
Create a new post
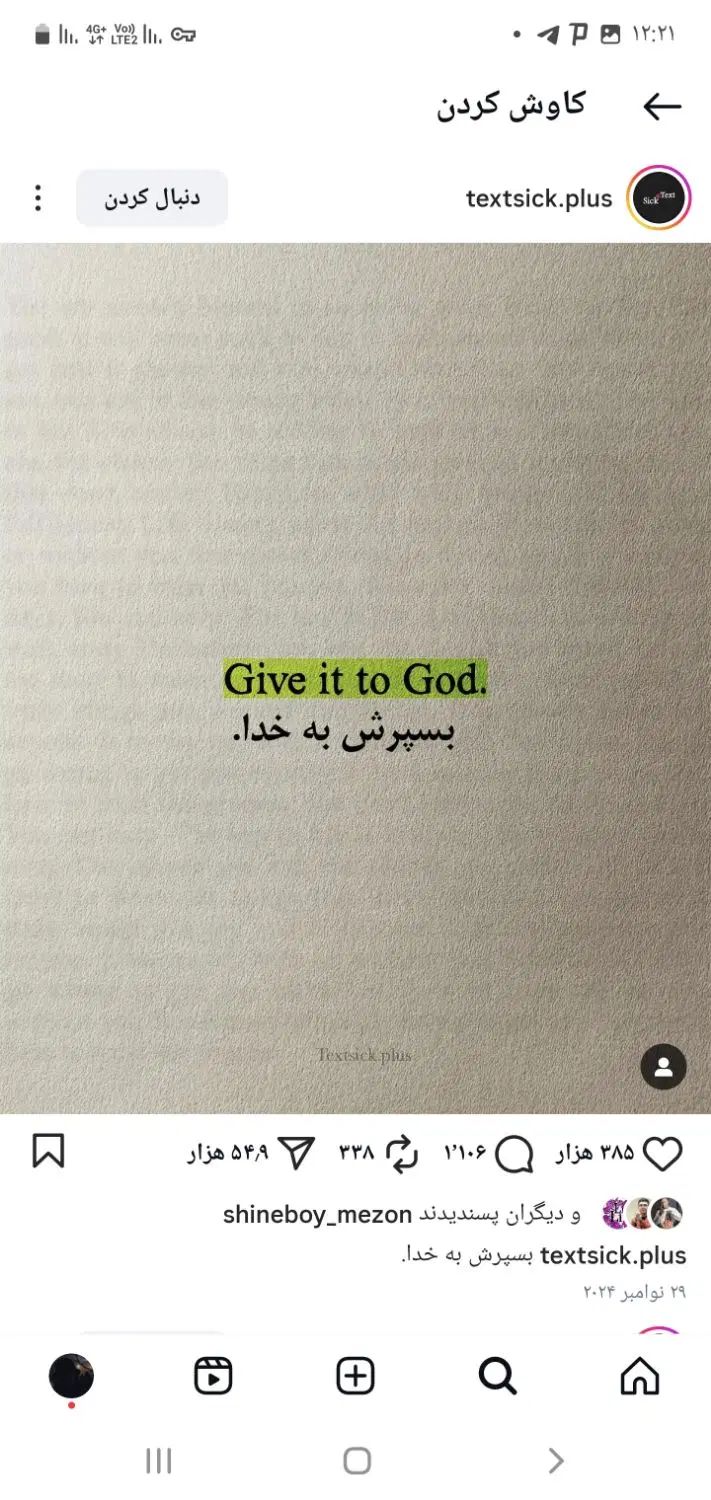[355, 1376]
